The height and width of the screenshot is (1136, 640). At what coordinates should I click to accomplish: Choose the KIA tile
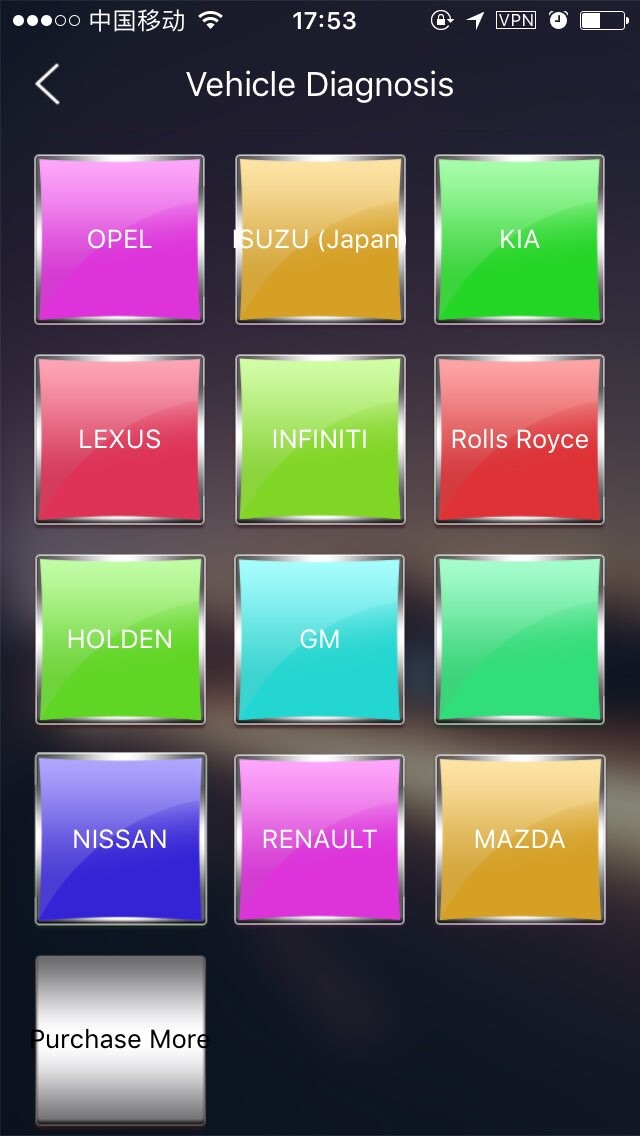[519, 239]
